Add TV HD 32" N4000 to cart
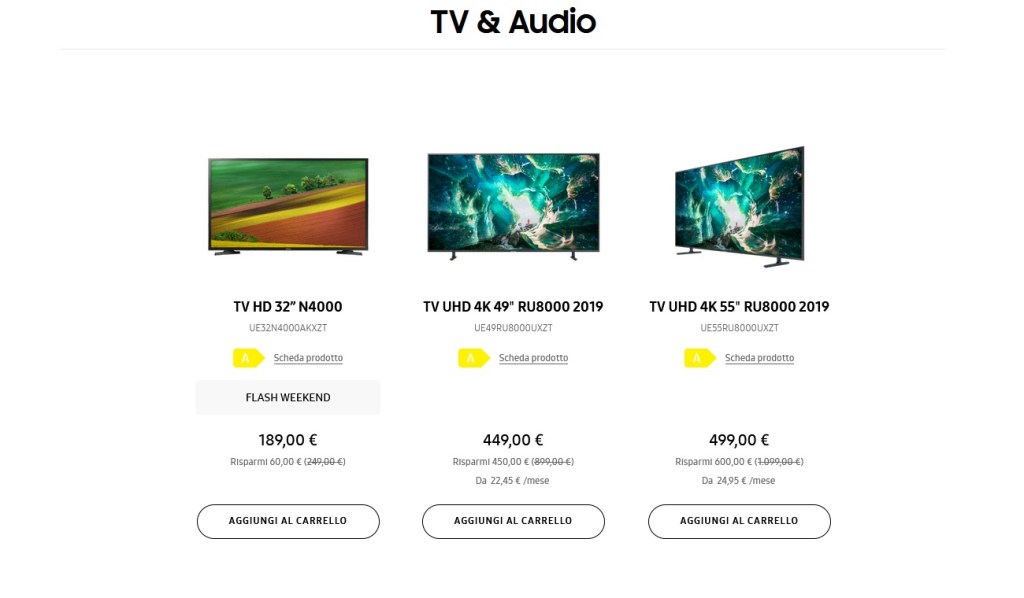The height and width of the screenshot is (598, 1024). [288, 521]
